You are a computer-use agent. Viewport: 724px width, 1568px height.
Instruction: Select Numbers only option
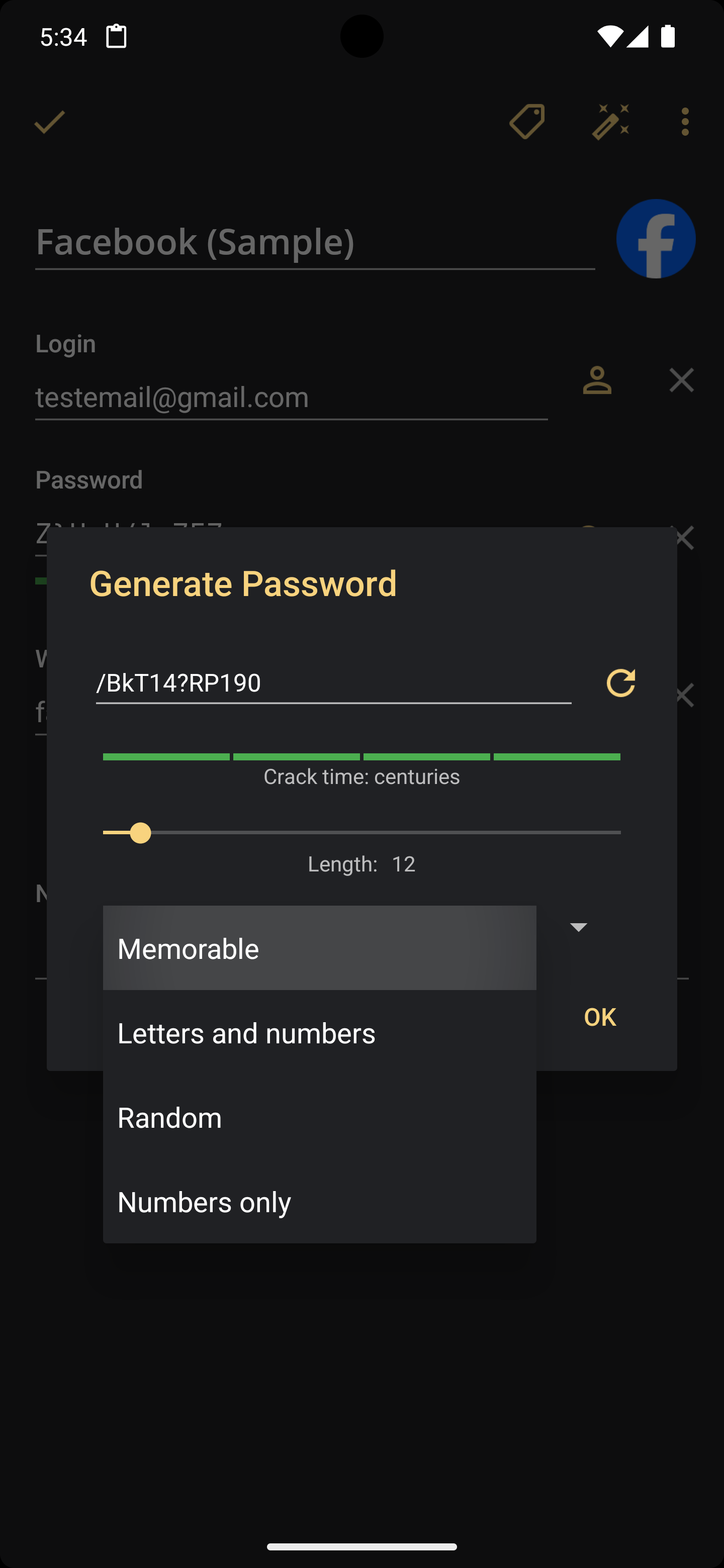click(x=319, y=1202)
